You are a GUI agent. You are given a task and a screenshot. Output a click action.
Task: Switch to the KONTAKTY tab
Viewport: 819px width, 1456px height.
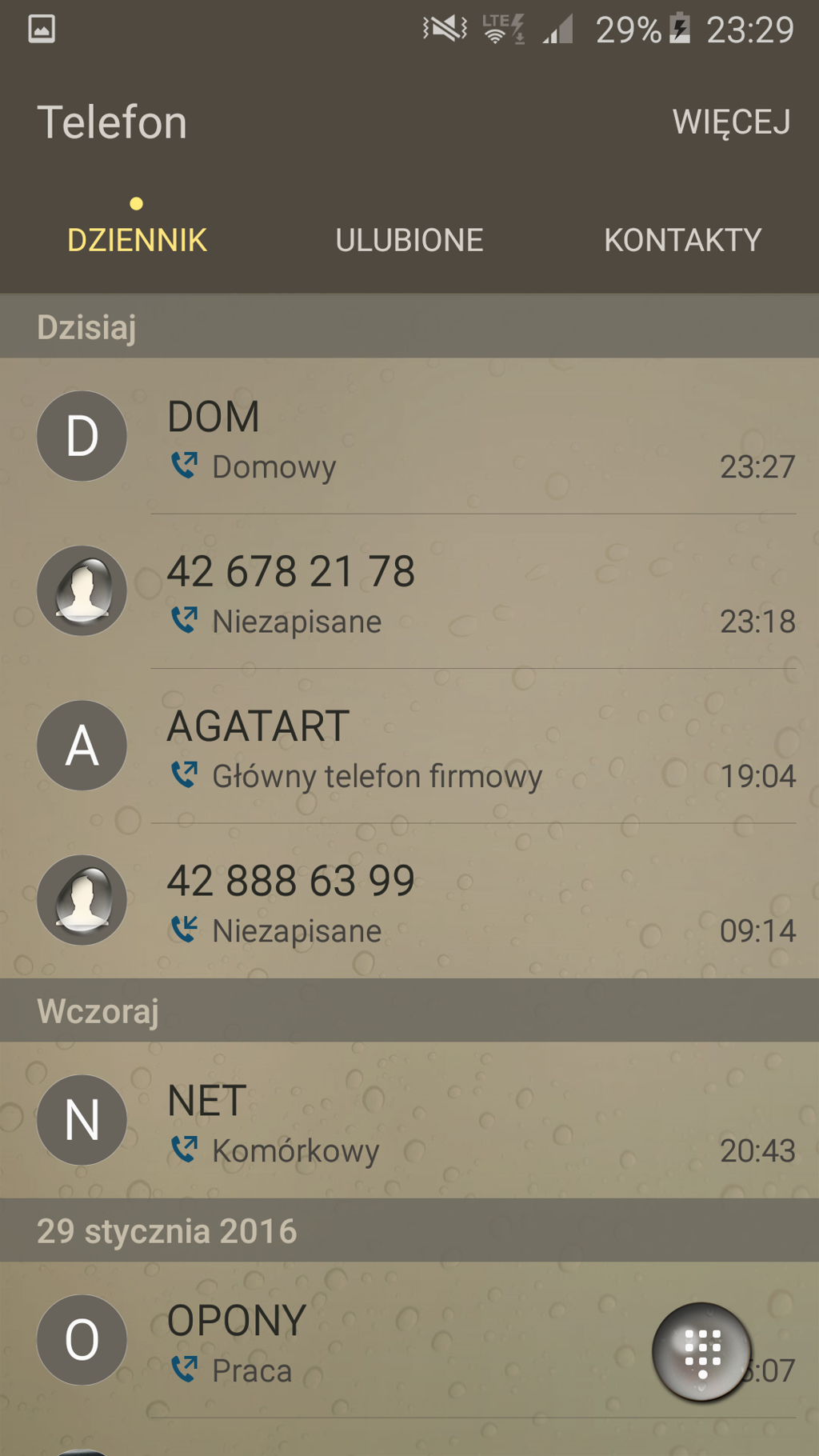point(682,240)
